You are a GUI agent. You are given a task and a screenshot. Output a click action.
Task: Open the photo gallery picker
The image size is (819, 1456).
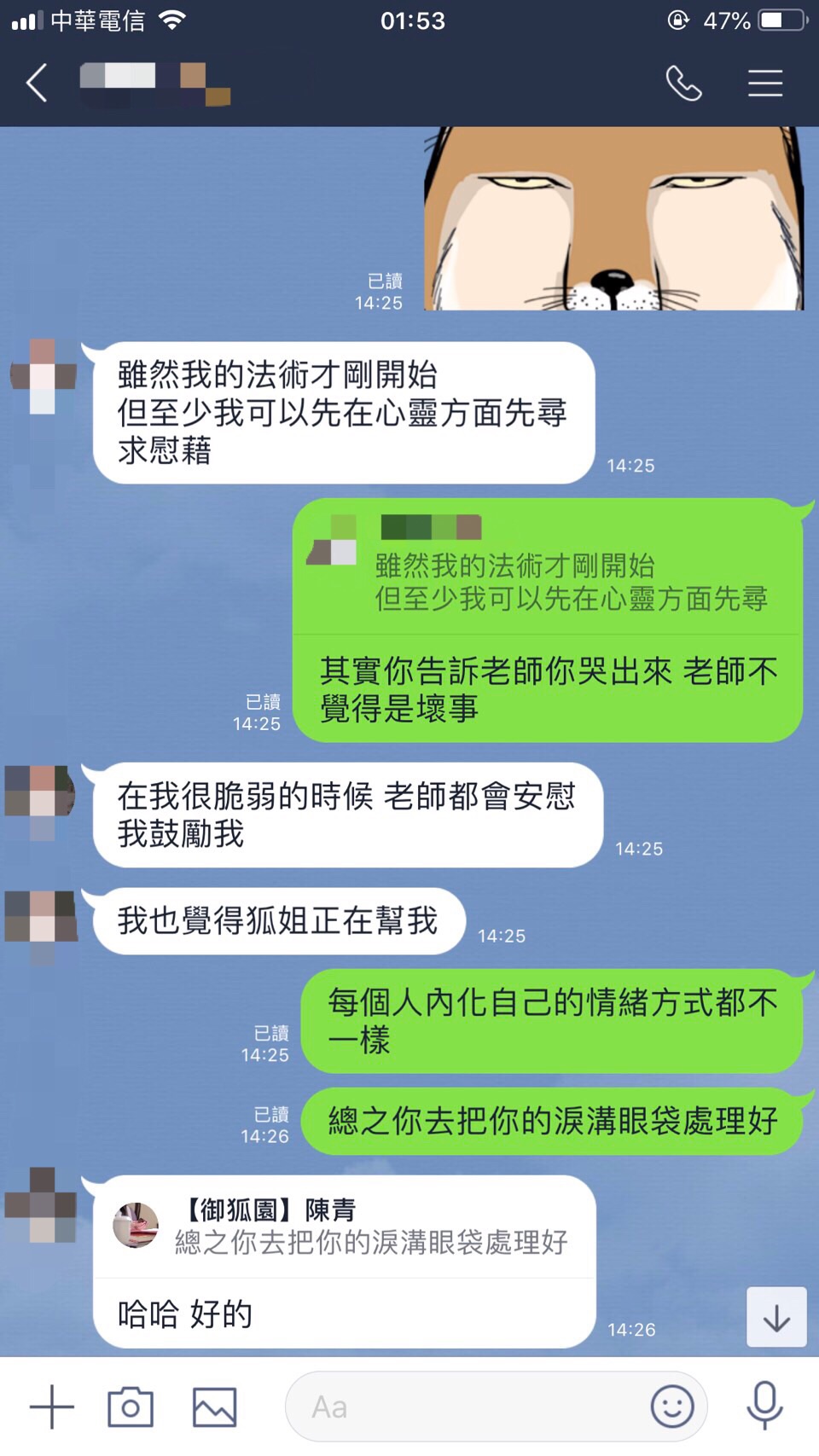coord(214,1407)
